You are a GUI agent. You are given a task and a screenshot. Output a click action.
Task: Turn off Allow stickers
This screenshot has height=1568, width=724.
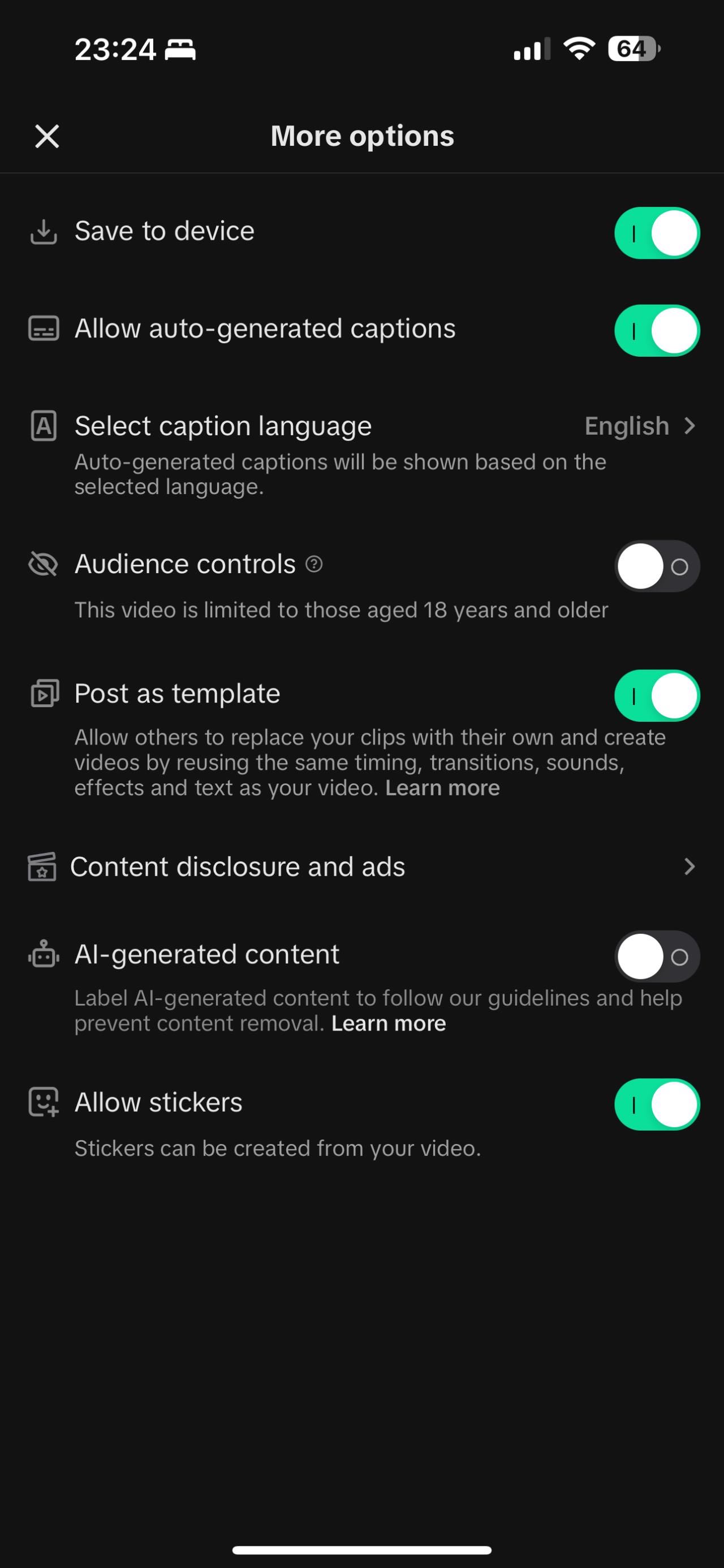click(657, 1103)
